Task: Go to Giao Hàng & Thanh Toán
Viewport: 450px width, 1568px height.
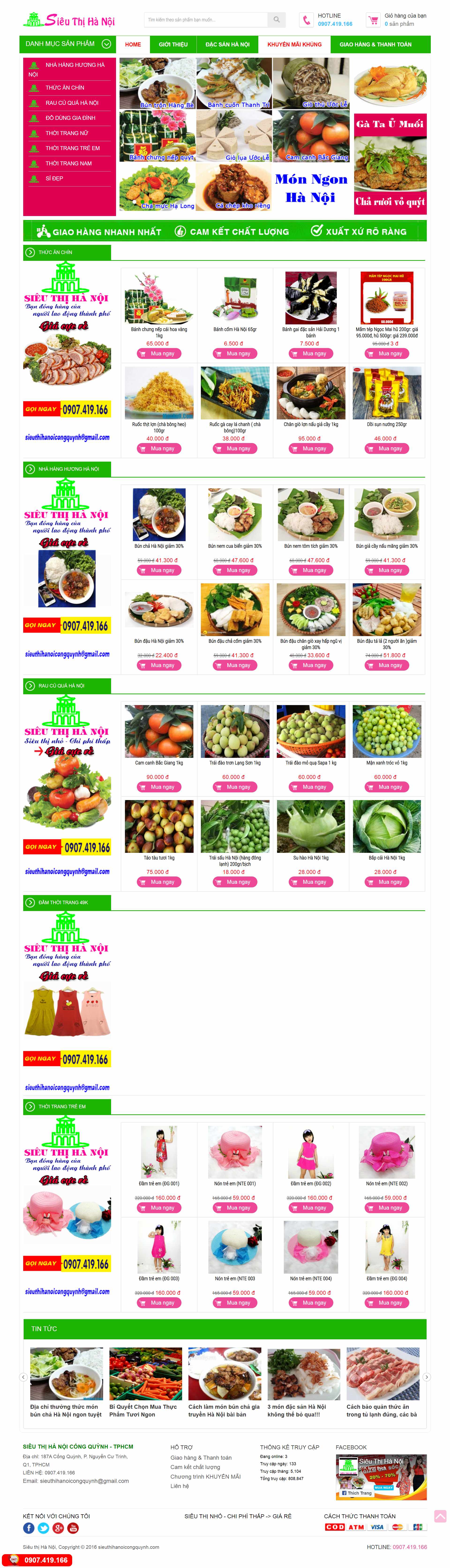Action: [x=375, y=44]
